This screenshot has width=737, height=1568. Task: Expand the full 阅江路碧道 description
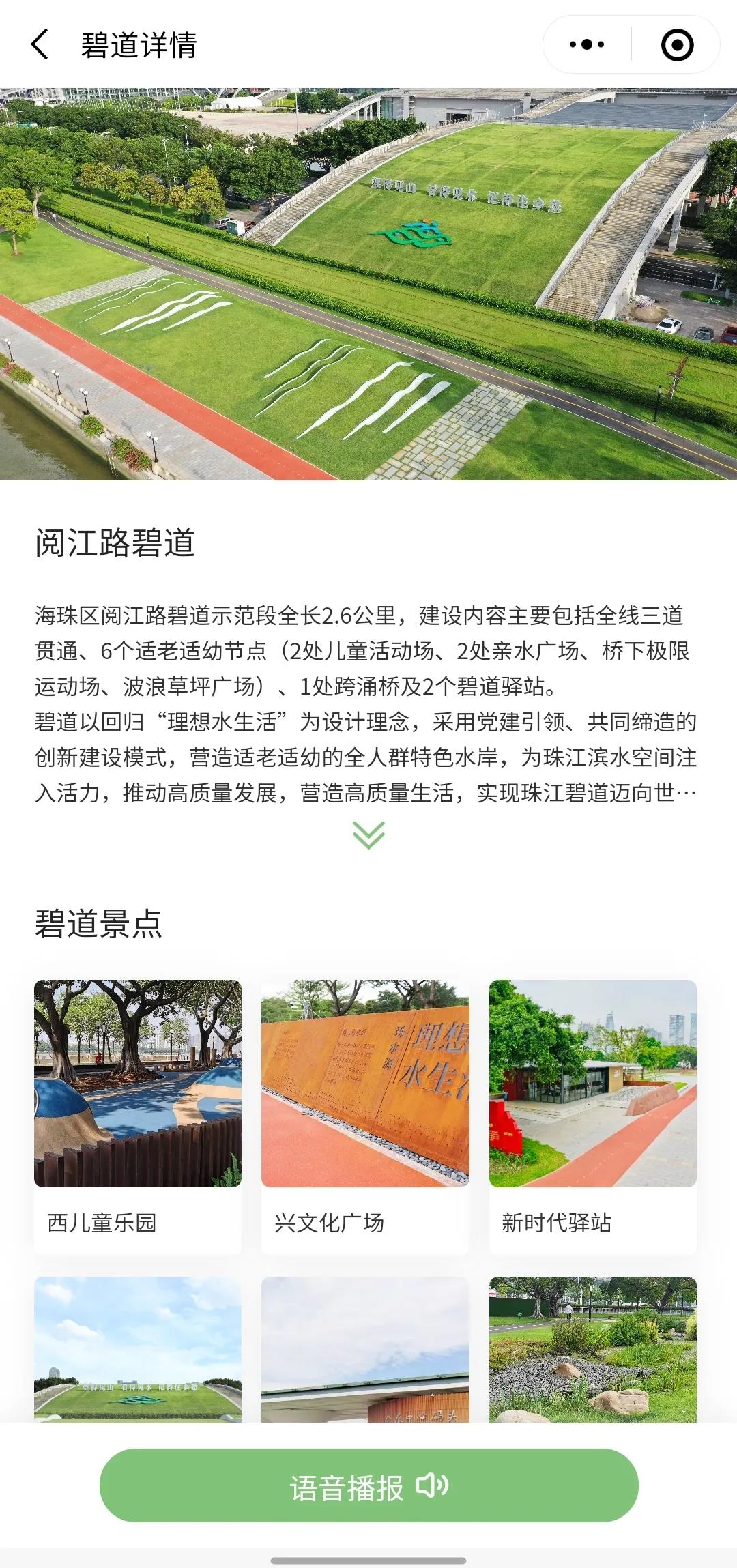pyautogui.click(x=369, y=834)
